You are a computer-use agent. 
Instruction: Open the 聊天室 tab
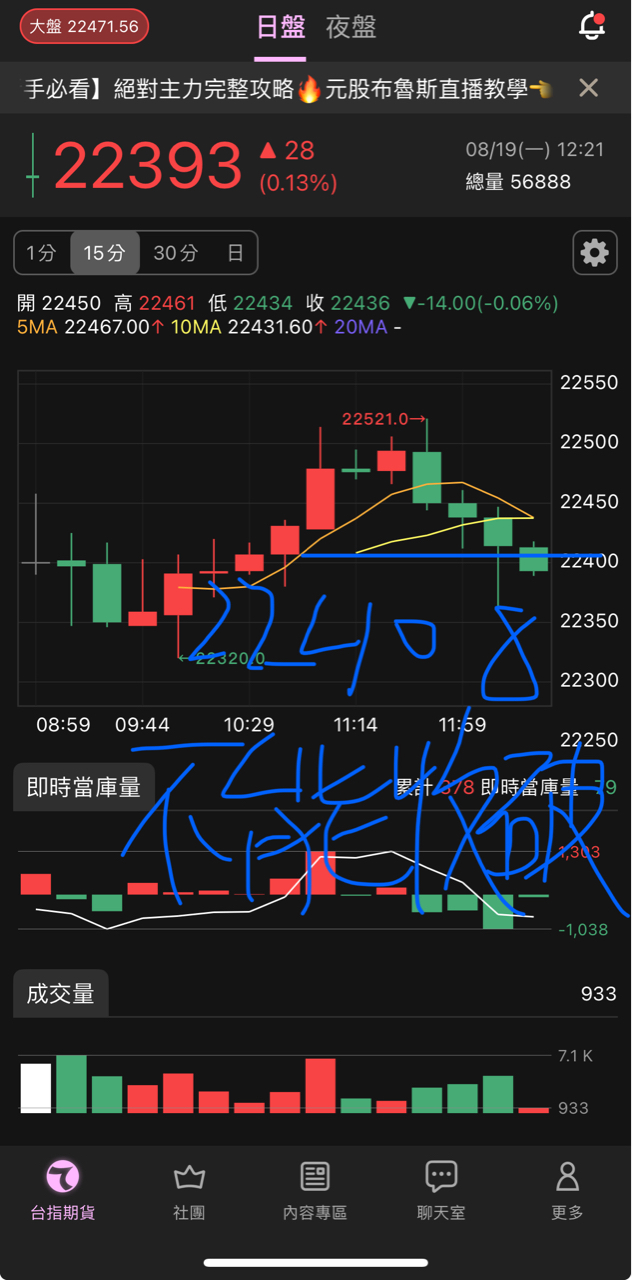point(441,1190)
